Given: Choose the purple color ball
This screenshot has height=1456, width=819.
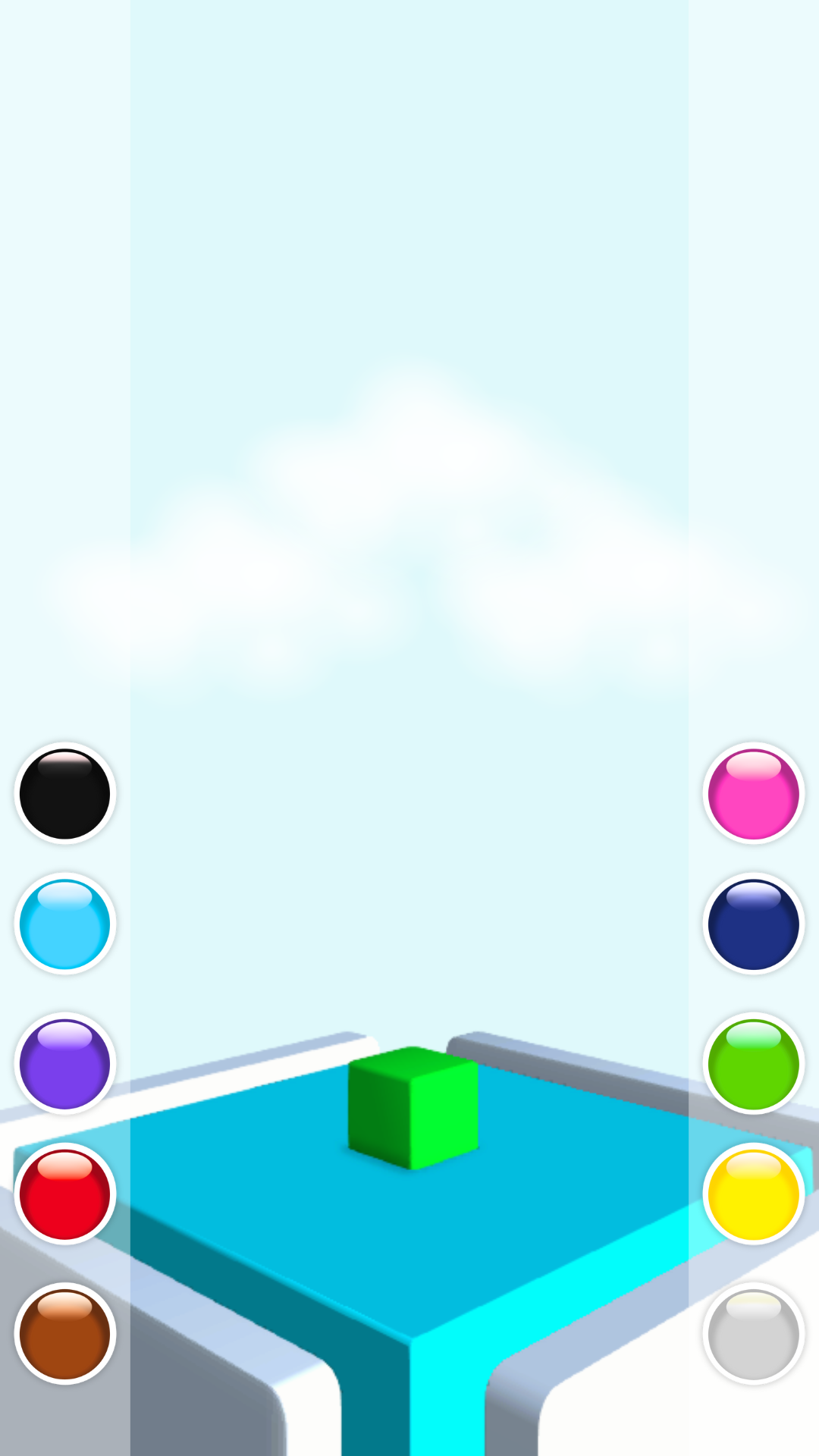Looking at the screenshot, I should coord(65,1063).
